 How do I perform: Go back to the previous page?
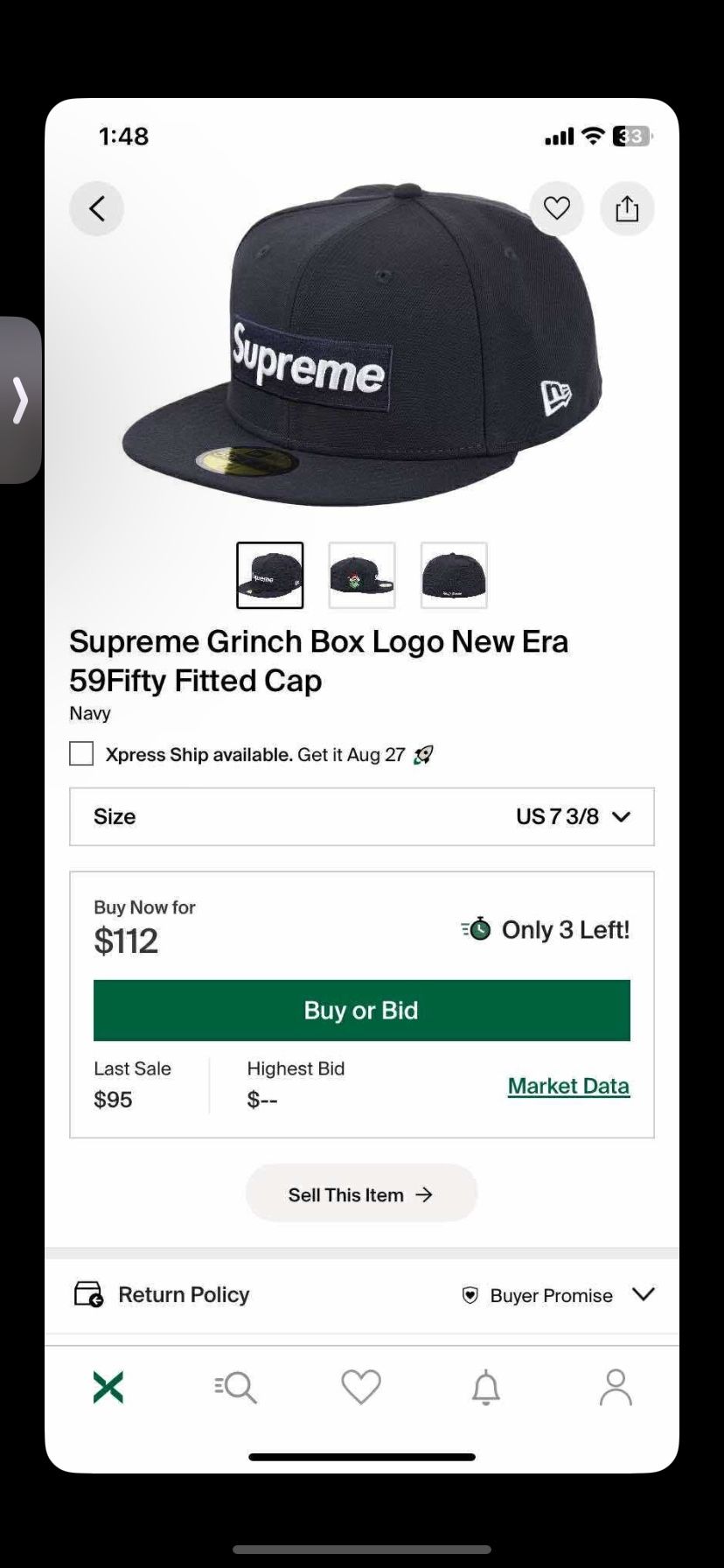click(96, 209)
